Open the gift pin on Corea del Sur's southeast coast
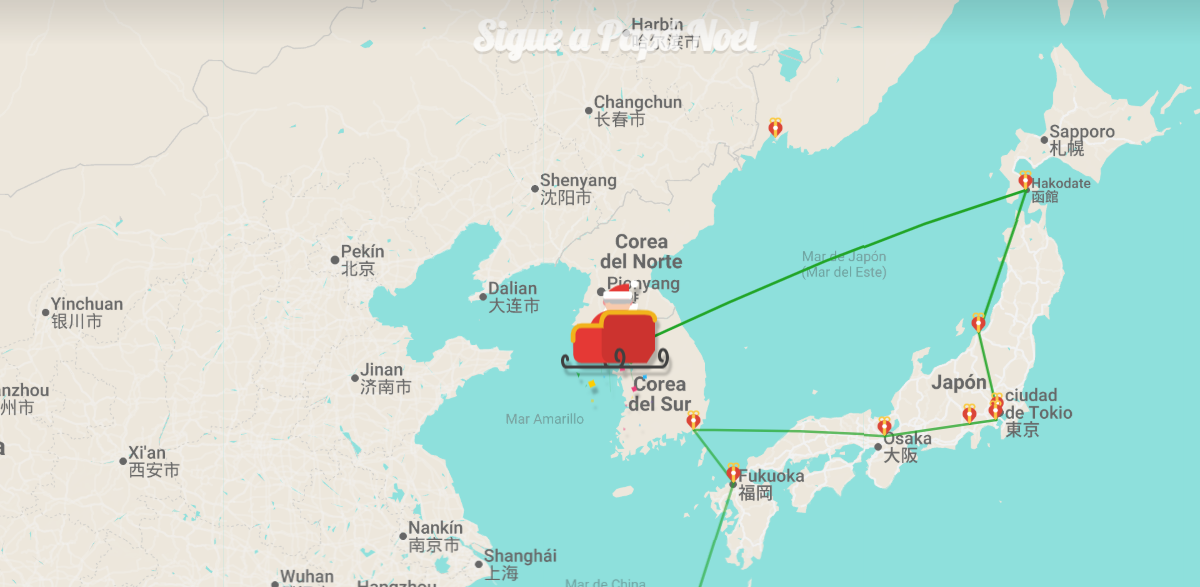Viewport: 1200px width, 587px height. pyautogui.click(x=693, y=421)
